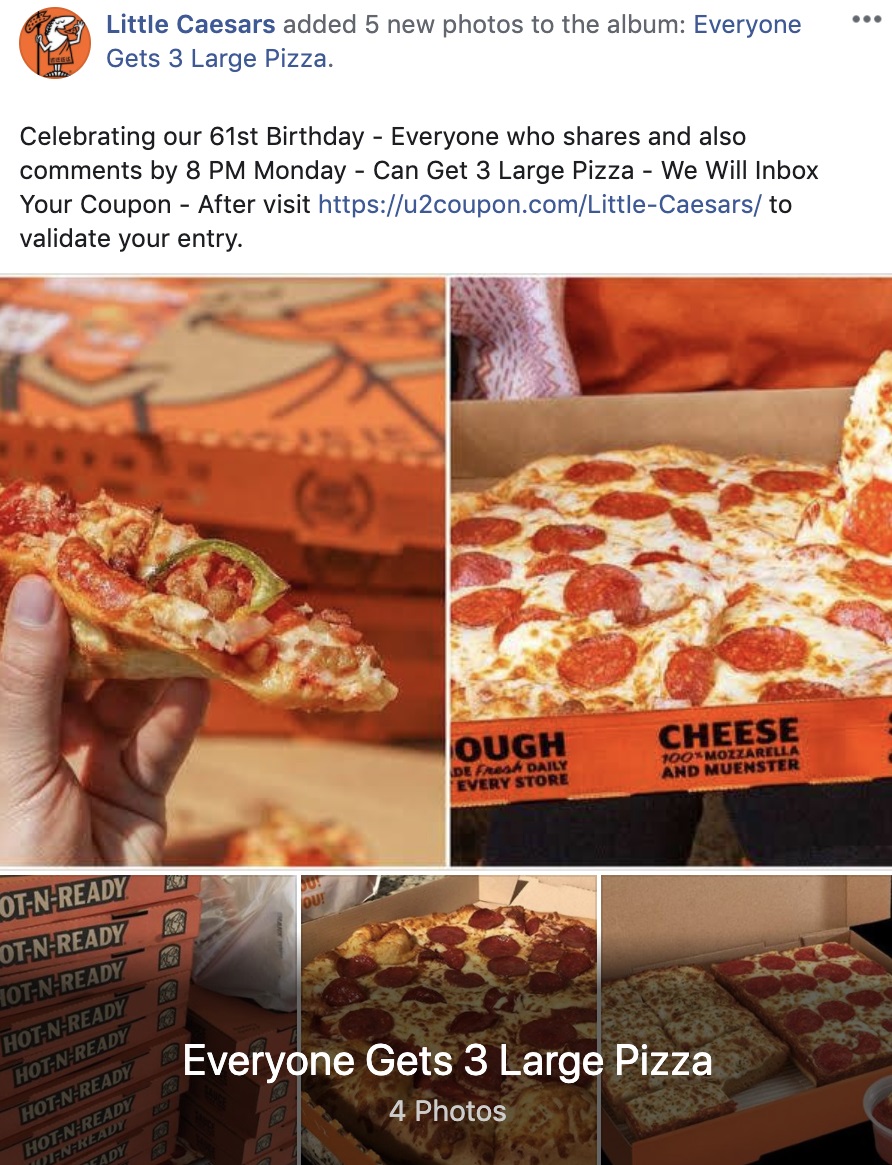
Task: Open the Little Caesars profile picture
Action: tap(55, 43)
